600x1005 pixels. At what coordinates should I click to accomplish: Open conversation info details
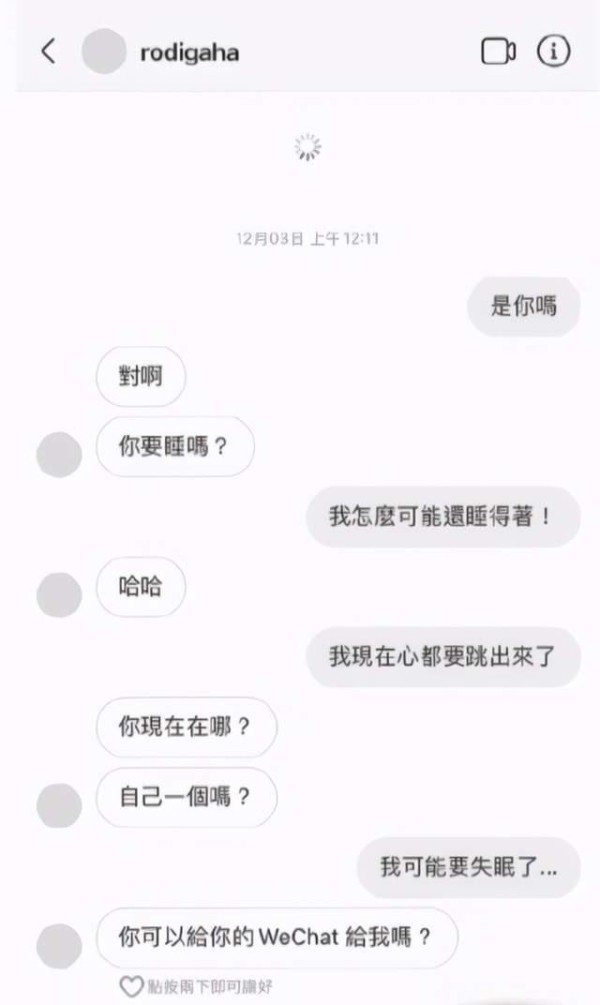point(553,51)
